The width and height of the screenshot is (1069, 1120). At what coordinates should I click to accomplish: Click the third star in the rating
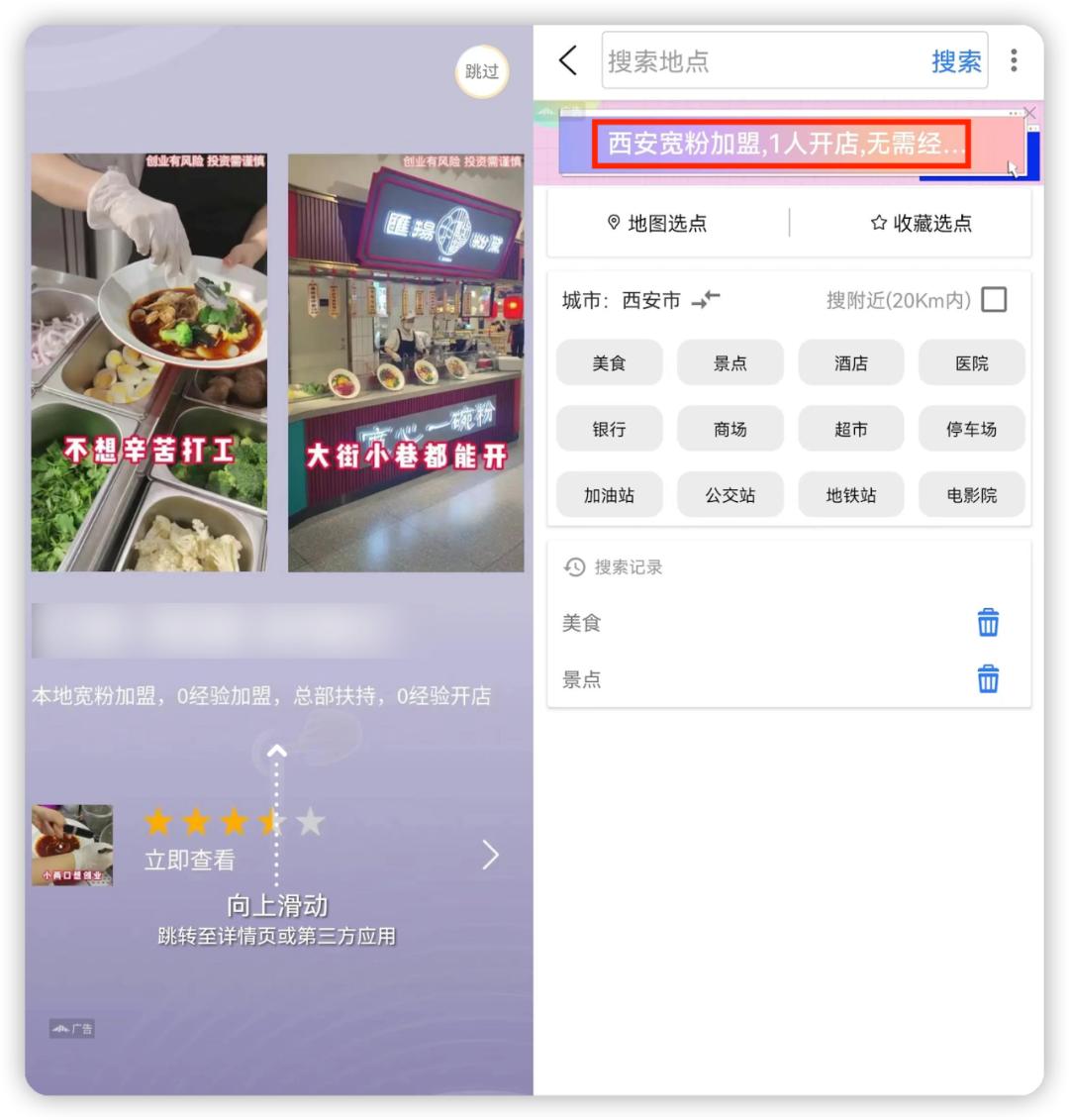coord(238,822)
